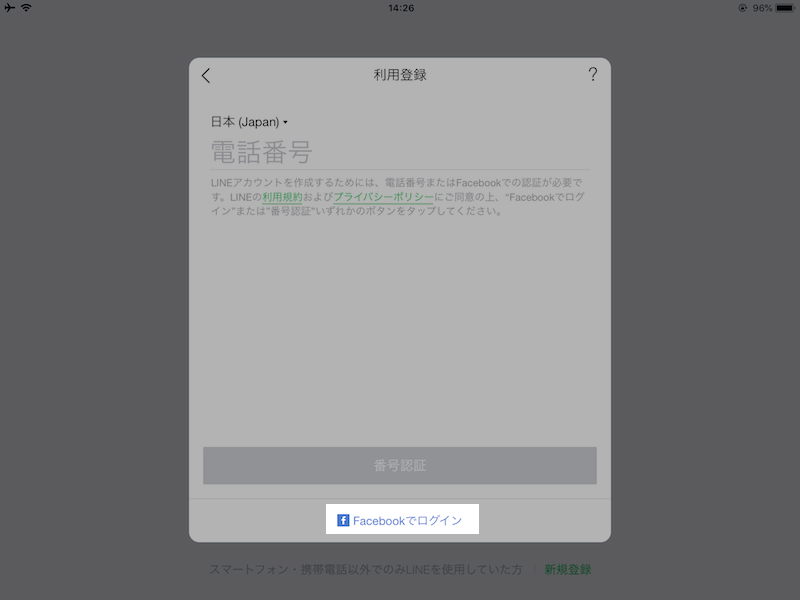Image resolution: width=800 pixels, height=600 pixels.
Task: Open the 利用規約 terms link
Action: (x=282, y=198)
